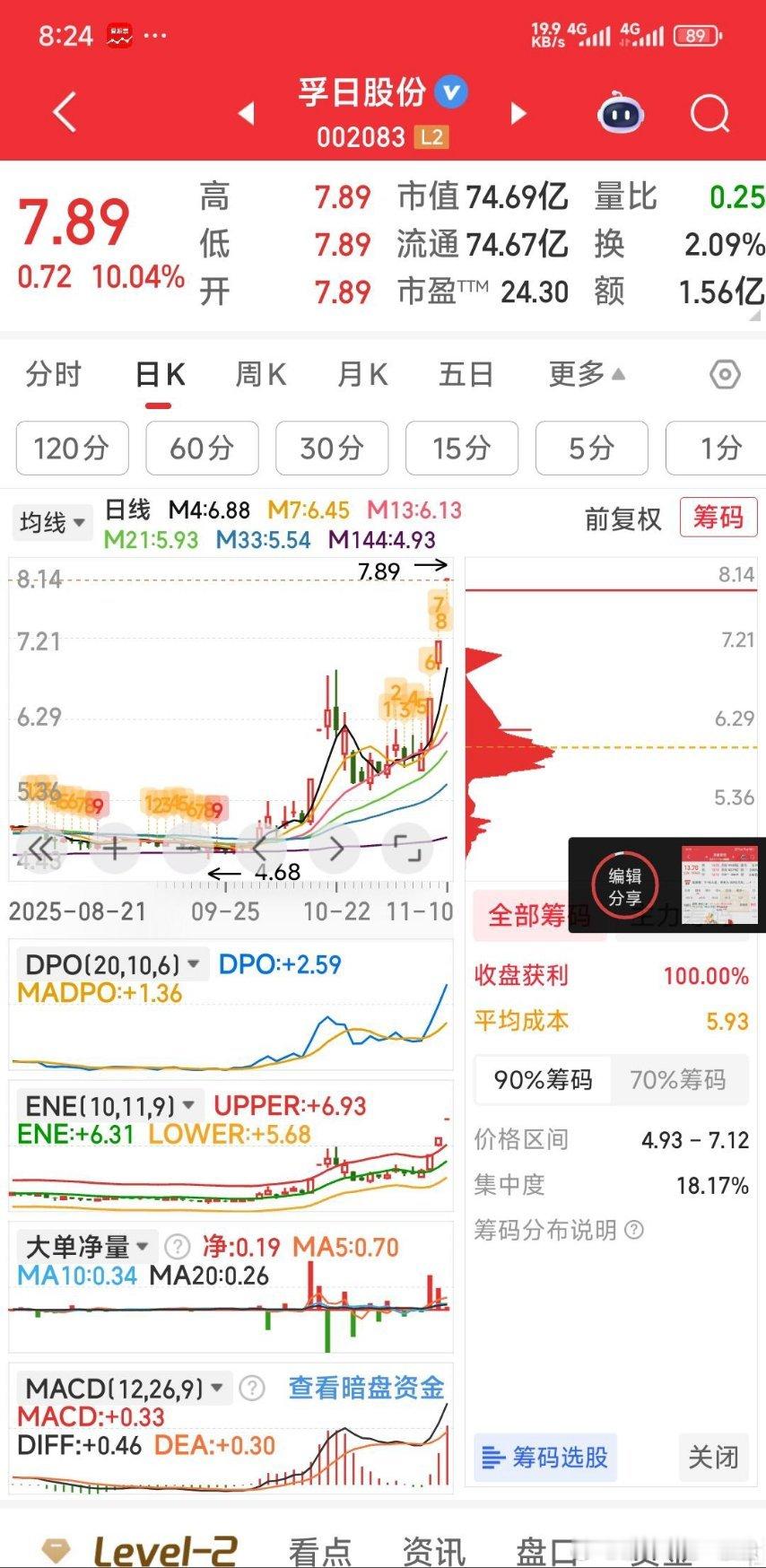Image resolution: width=766 pixels, height=1568 pixels.
Task: Select the 月K monthly chart tab
Action: 362,374
